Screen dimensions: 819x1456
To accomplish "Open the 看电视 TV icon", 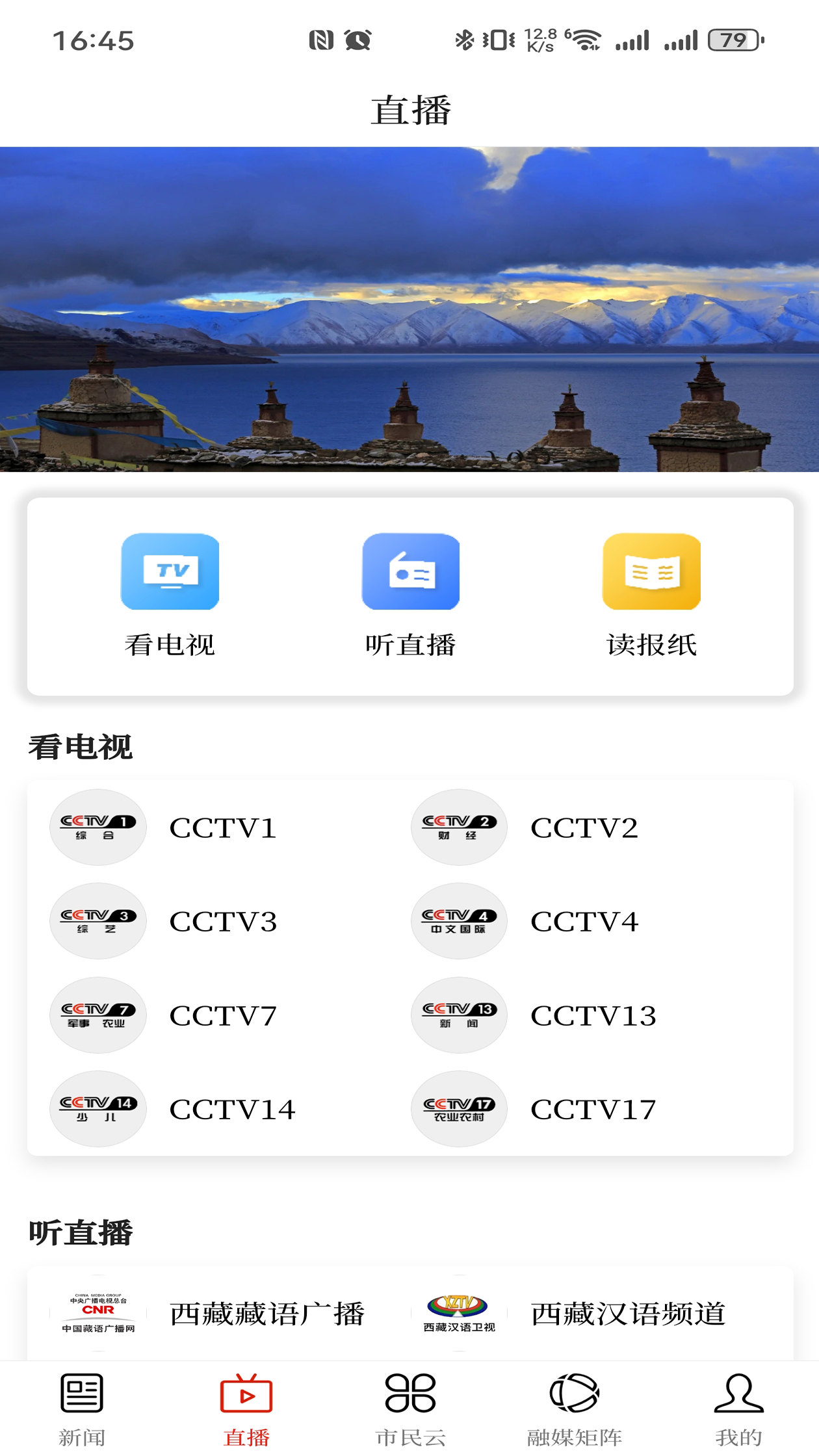I will point(170,572).
